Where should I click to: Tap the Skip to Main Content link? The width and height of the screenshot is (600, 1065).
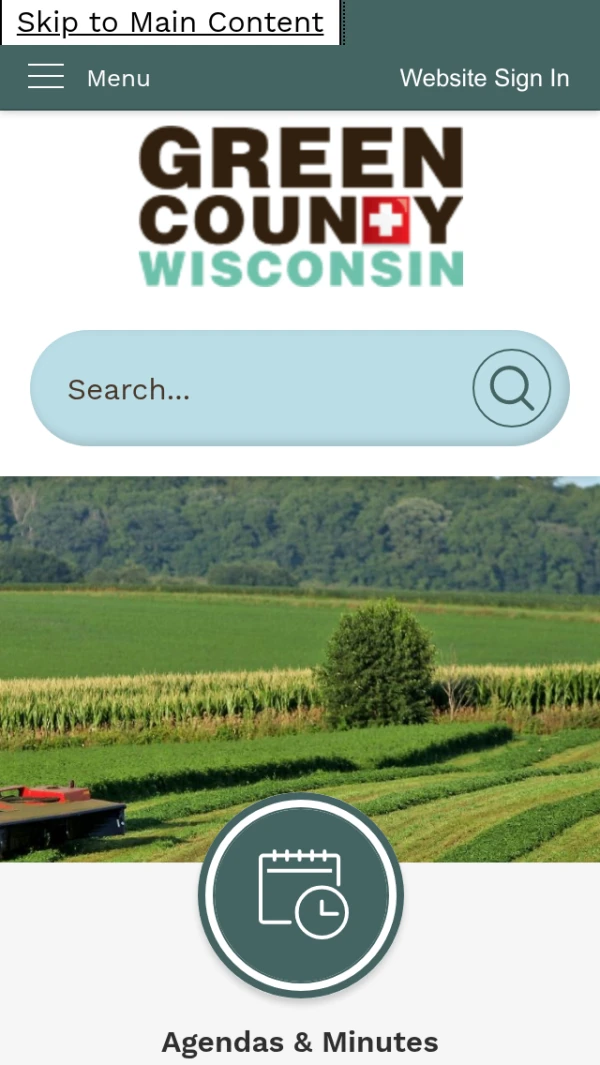pos(170,22)
